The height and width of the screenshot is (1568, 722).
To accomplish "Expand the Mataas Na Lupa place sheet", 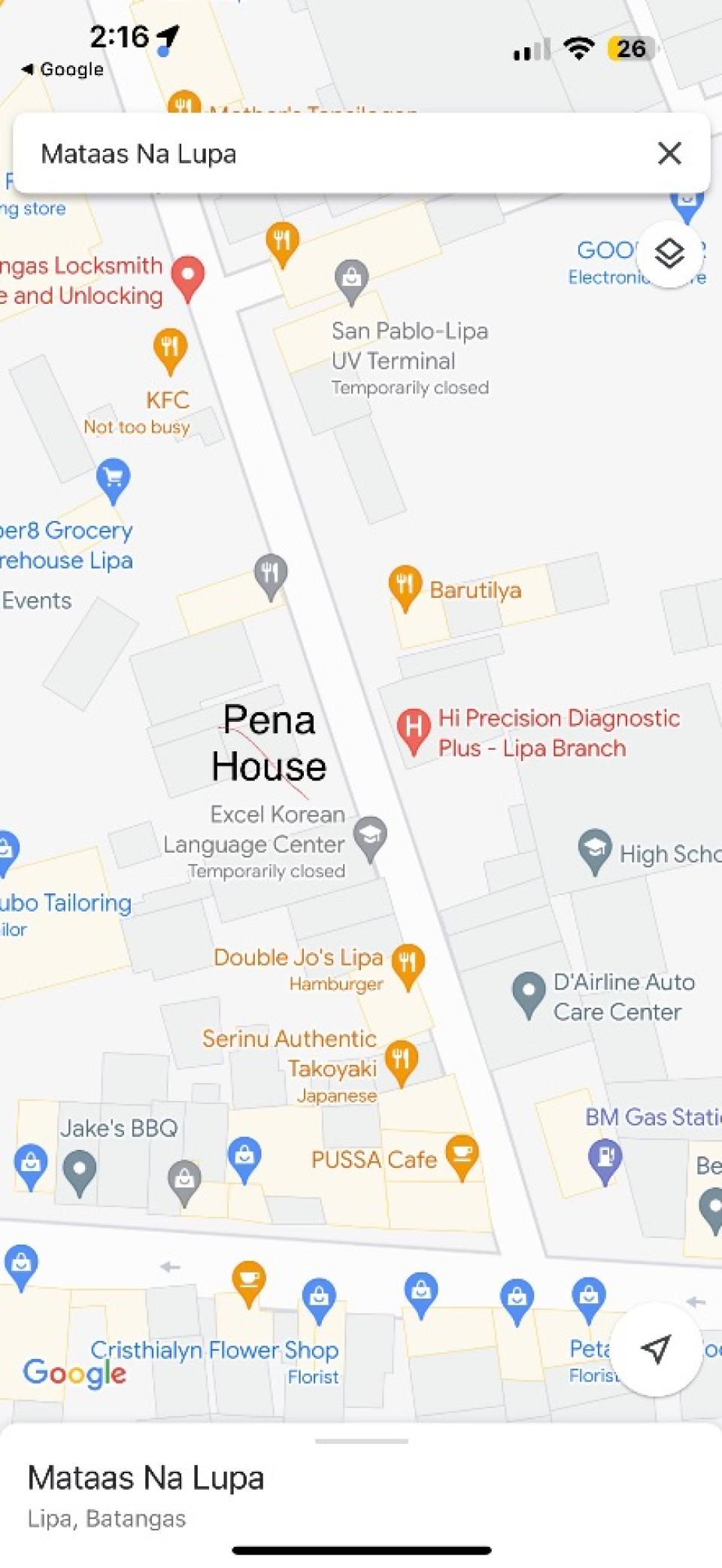I will coord(361,1442).
